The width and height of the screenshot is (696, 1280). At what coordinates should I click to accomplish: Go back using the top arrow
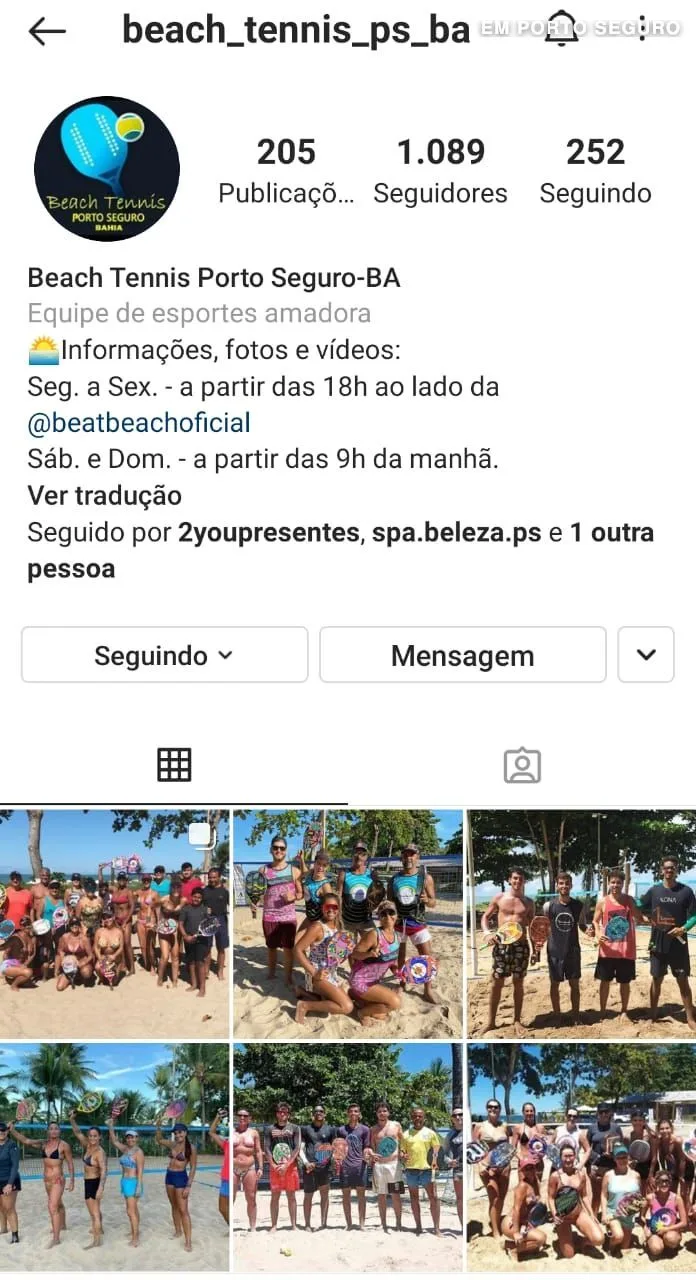(x=47, y=31)
